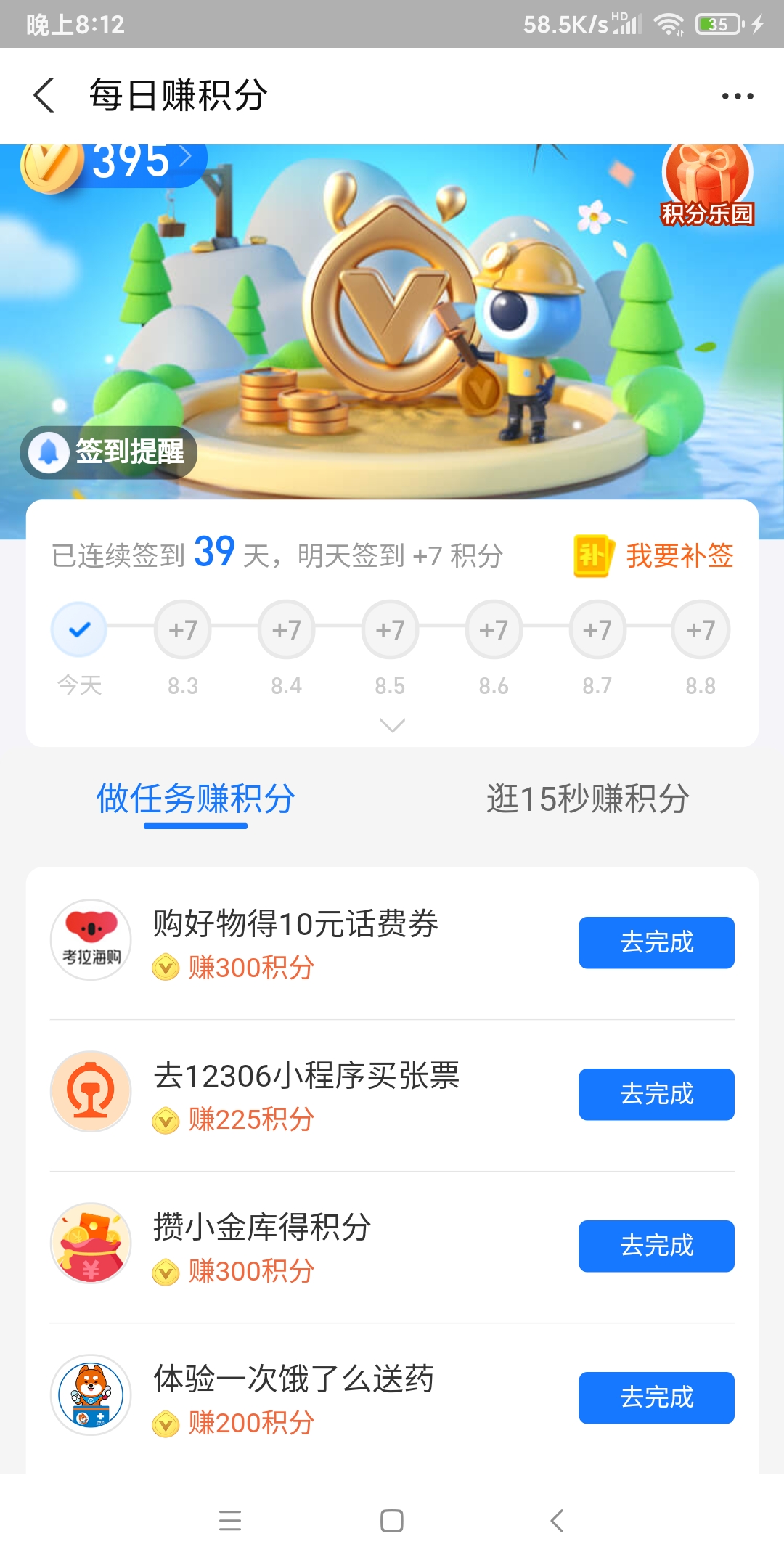Tap the 饿了么送药 dog icon
The image size is (784, 1568).
click(90, 1396)
